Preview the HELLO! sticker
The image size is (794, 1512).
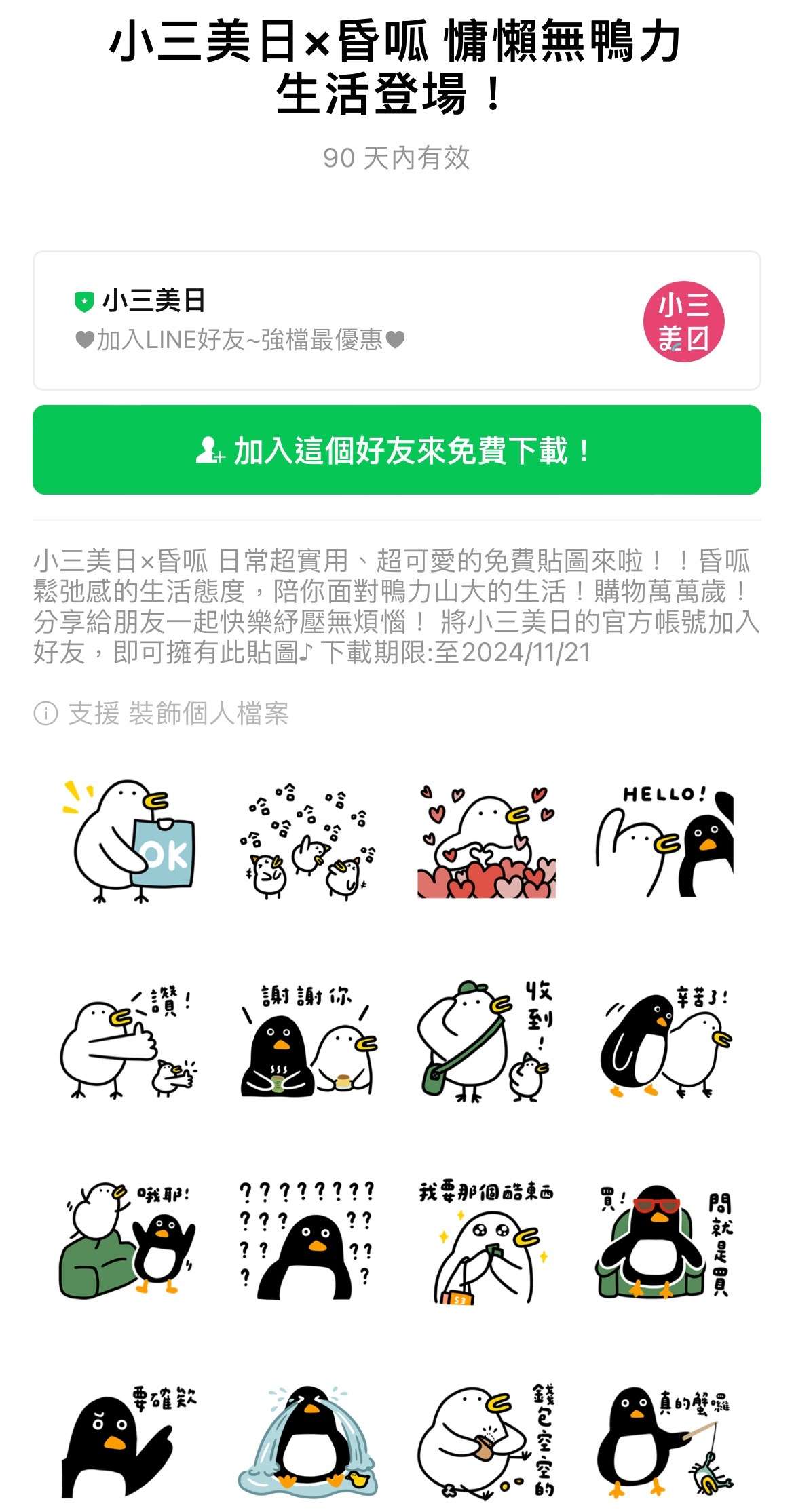point(664,841)
